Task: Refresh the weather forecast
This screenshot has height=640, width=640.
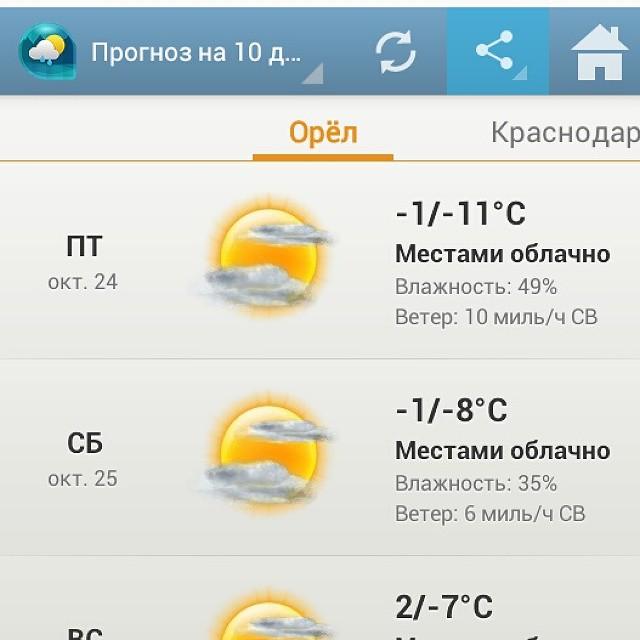Action: click(x=395, y=52)
